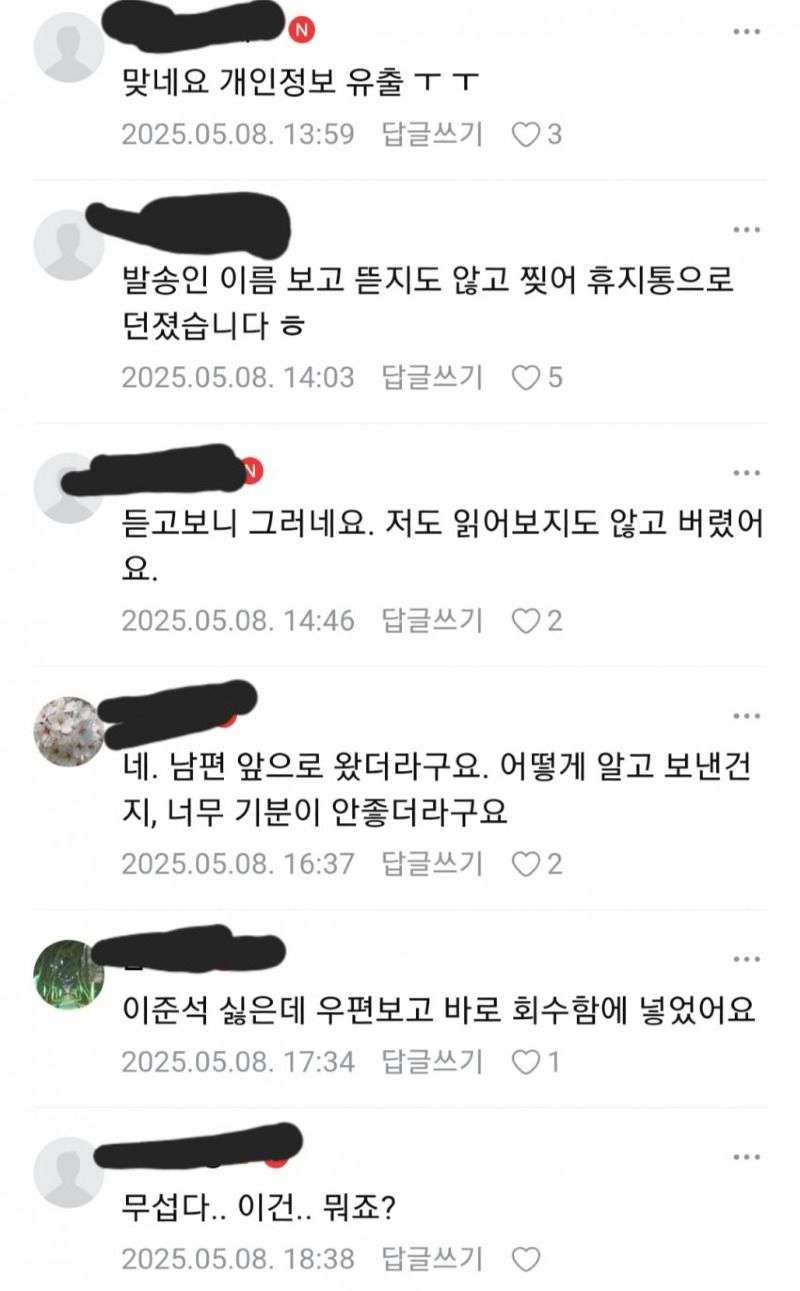Reply to the 무섭다 comment
The height and width of the screenshot is (1291, 800).
[x=432, y=1258]
